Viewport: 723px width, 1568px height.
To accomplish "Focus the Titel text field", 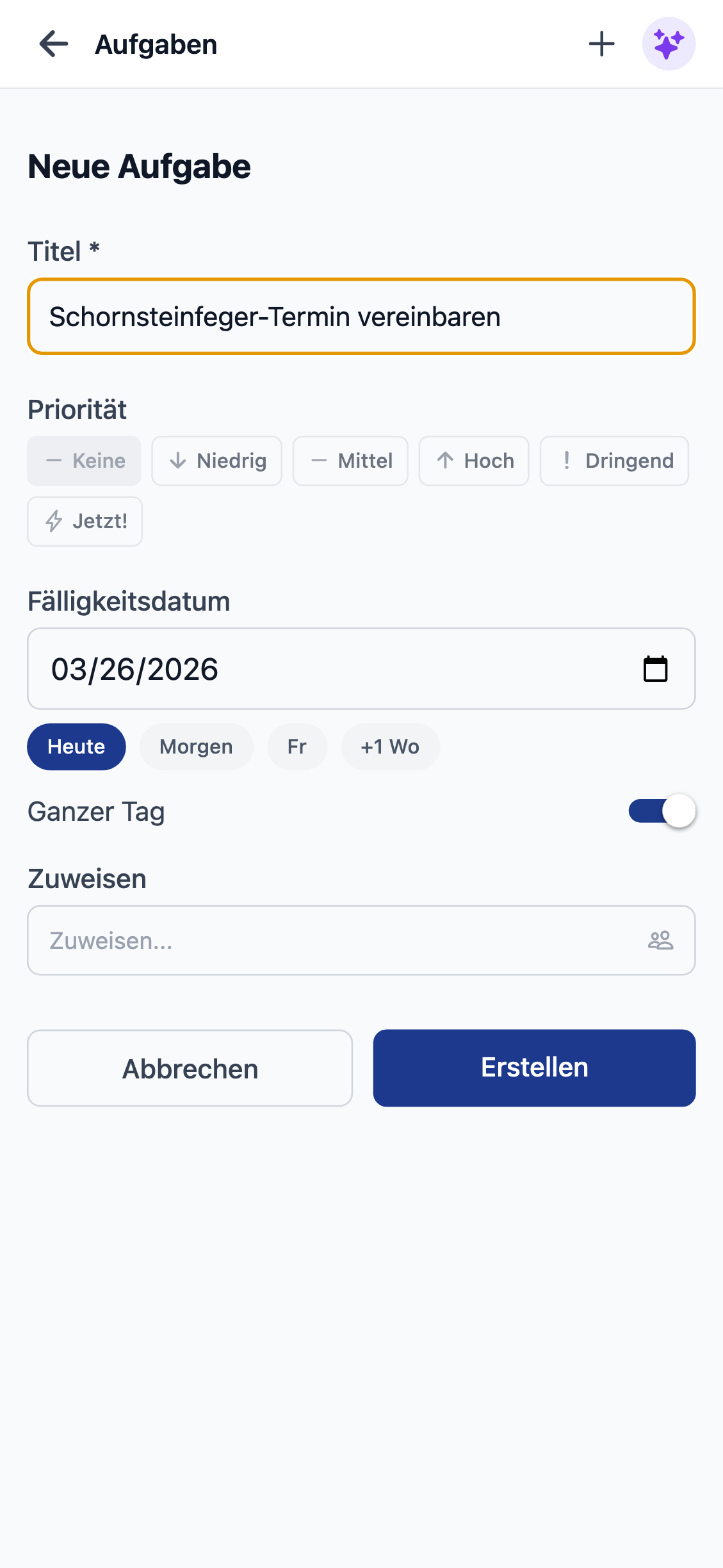I will point(361,317).
